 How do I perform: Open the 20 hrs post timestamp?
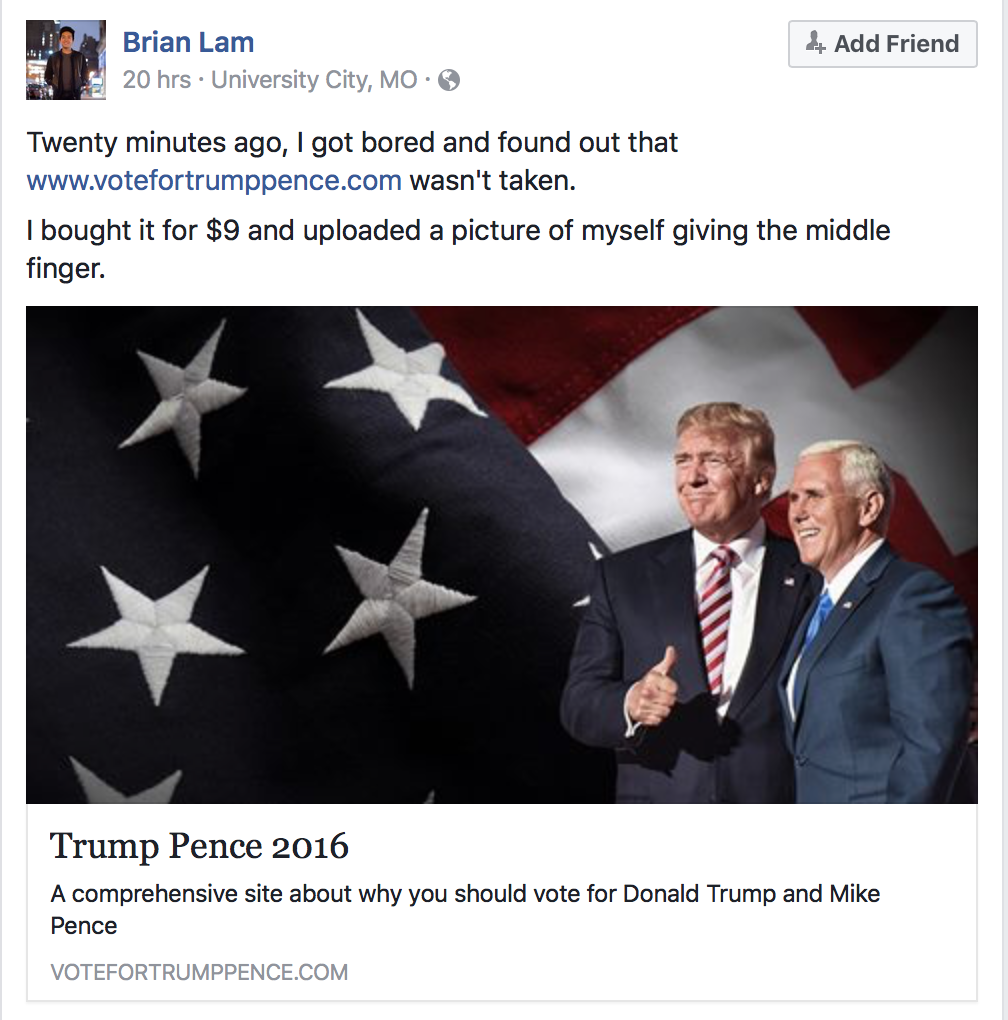pos(156,80)
